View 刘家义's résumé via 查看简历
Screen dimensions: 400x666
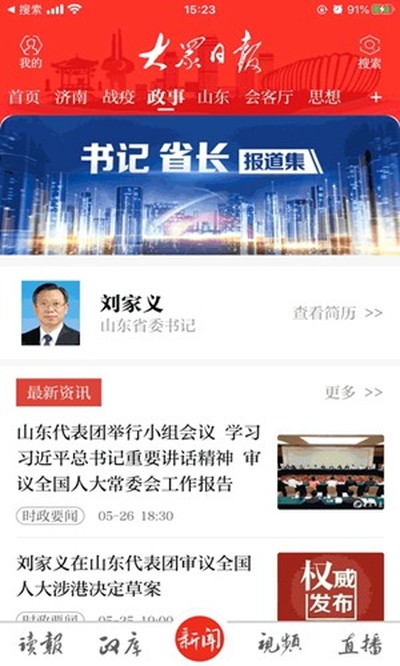coord(338,313)
